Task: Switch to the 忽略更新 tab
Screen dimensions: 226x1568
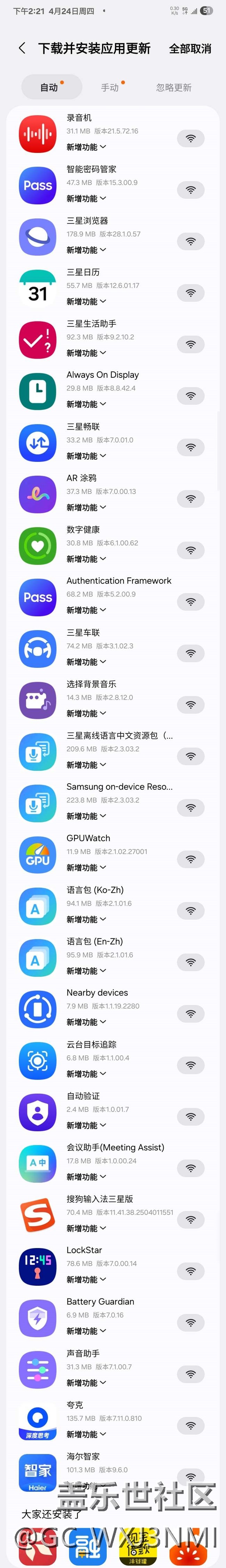Action: 173,88
